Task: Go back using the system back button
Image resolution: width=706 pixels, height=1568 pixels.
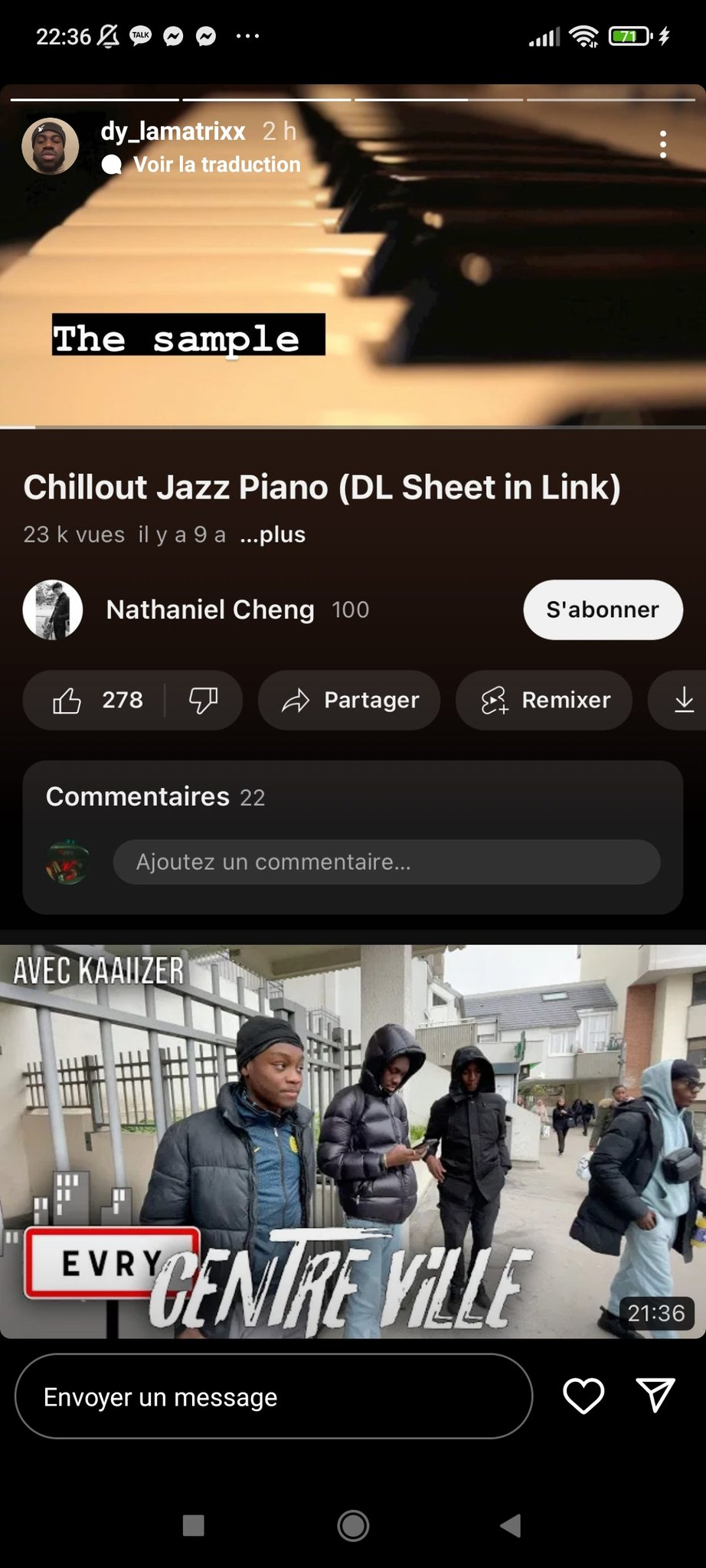Action: coord(511,1525)
